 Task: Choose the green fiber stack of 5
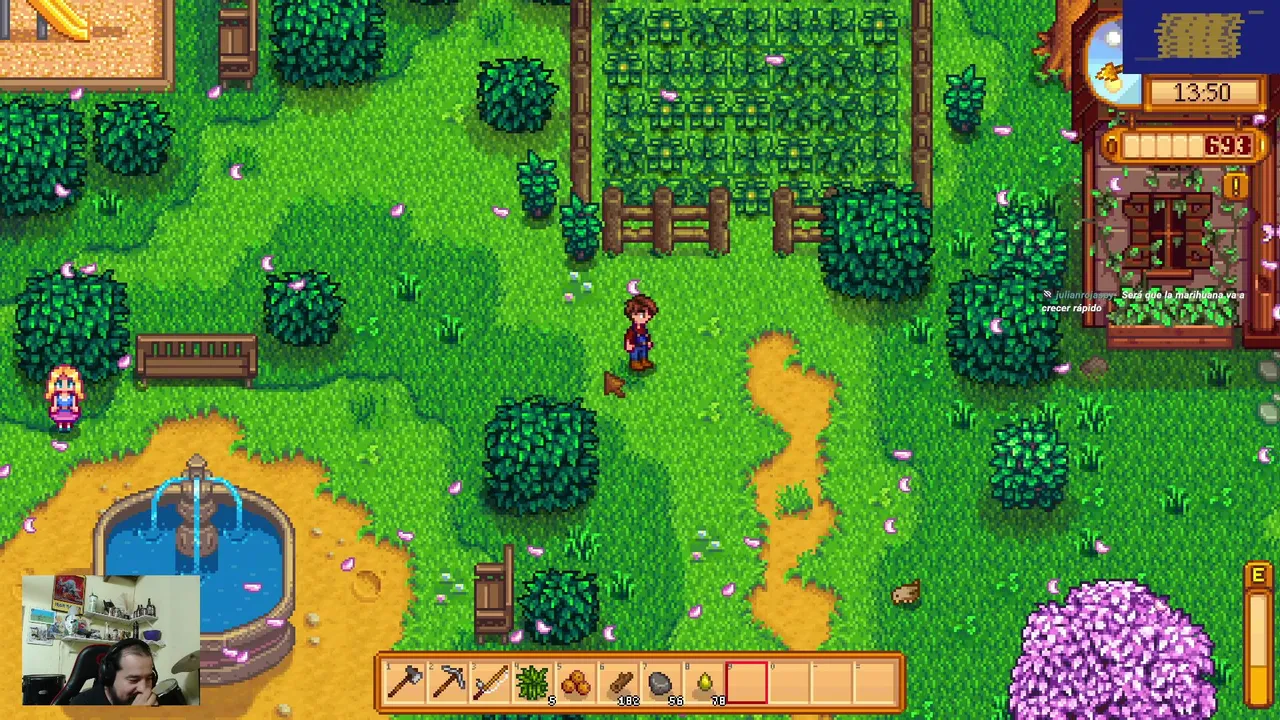[x=533, y=683]
